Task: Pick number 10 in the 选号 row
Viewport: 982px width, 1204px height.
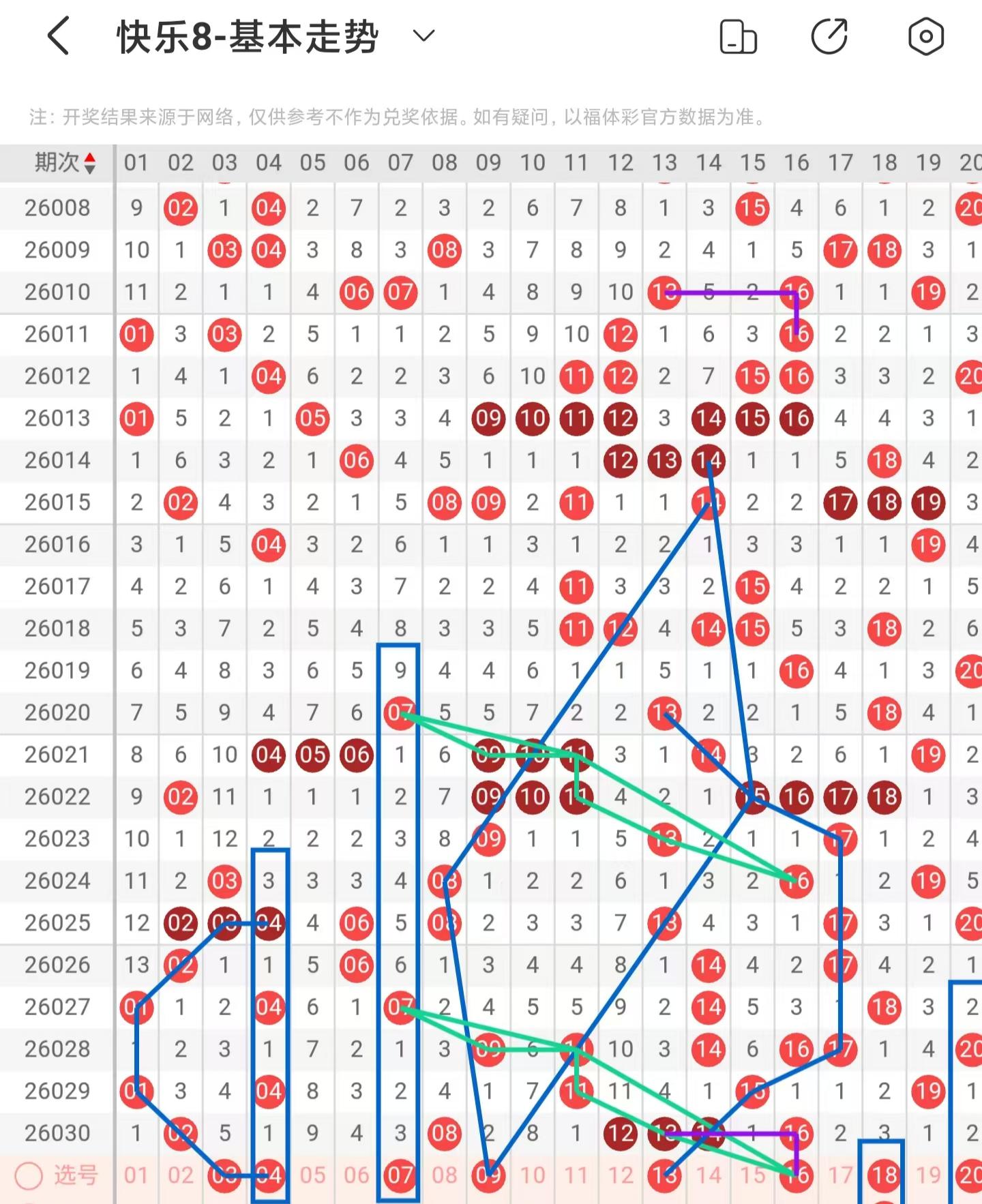Action: click(533, 1175)
